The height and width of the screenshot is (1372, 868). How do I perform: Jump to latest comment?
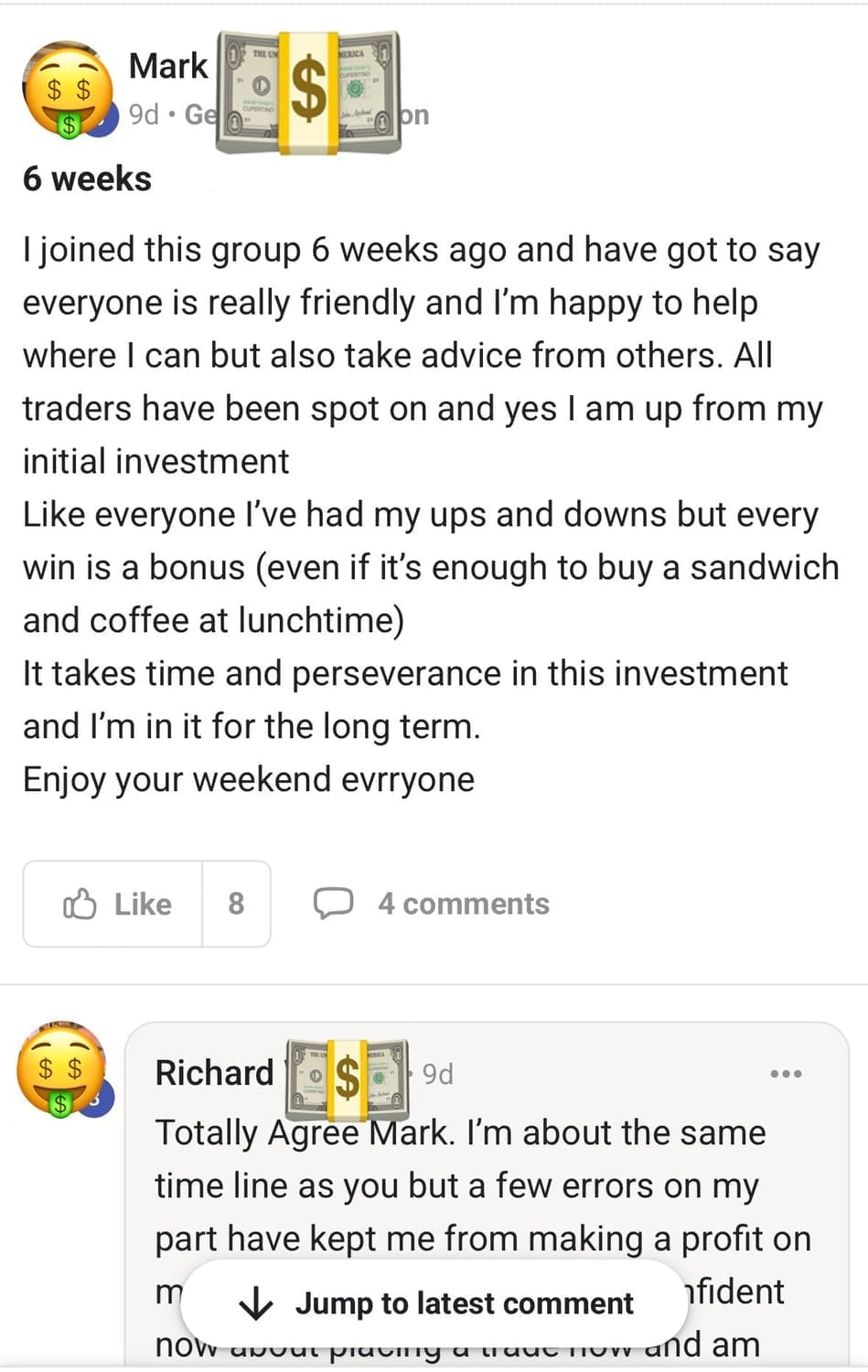[x=434, y=1302]
